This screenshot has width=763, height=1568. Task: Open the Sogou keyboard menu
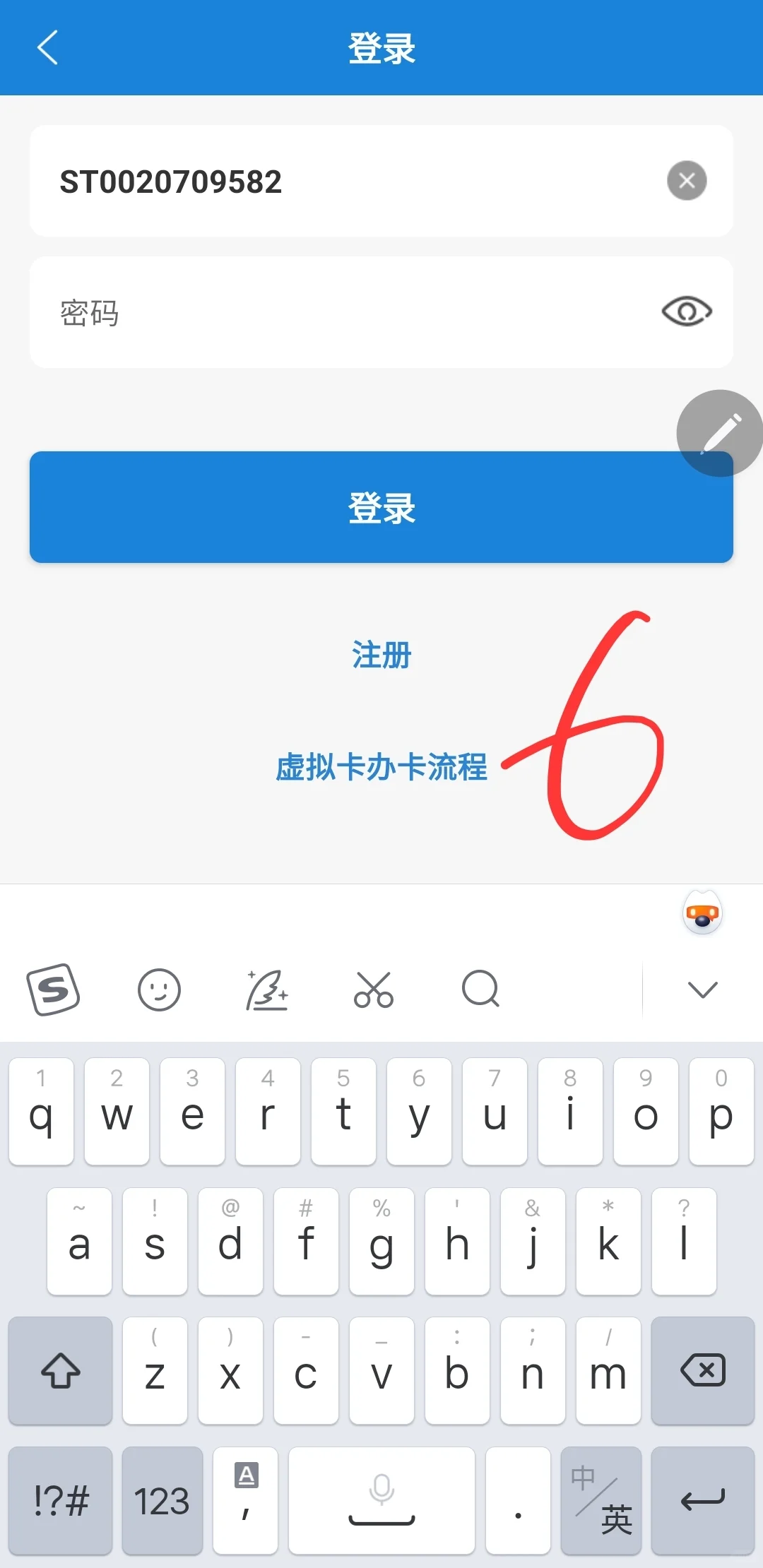coord(54,989)
